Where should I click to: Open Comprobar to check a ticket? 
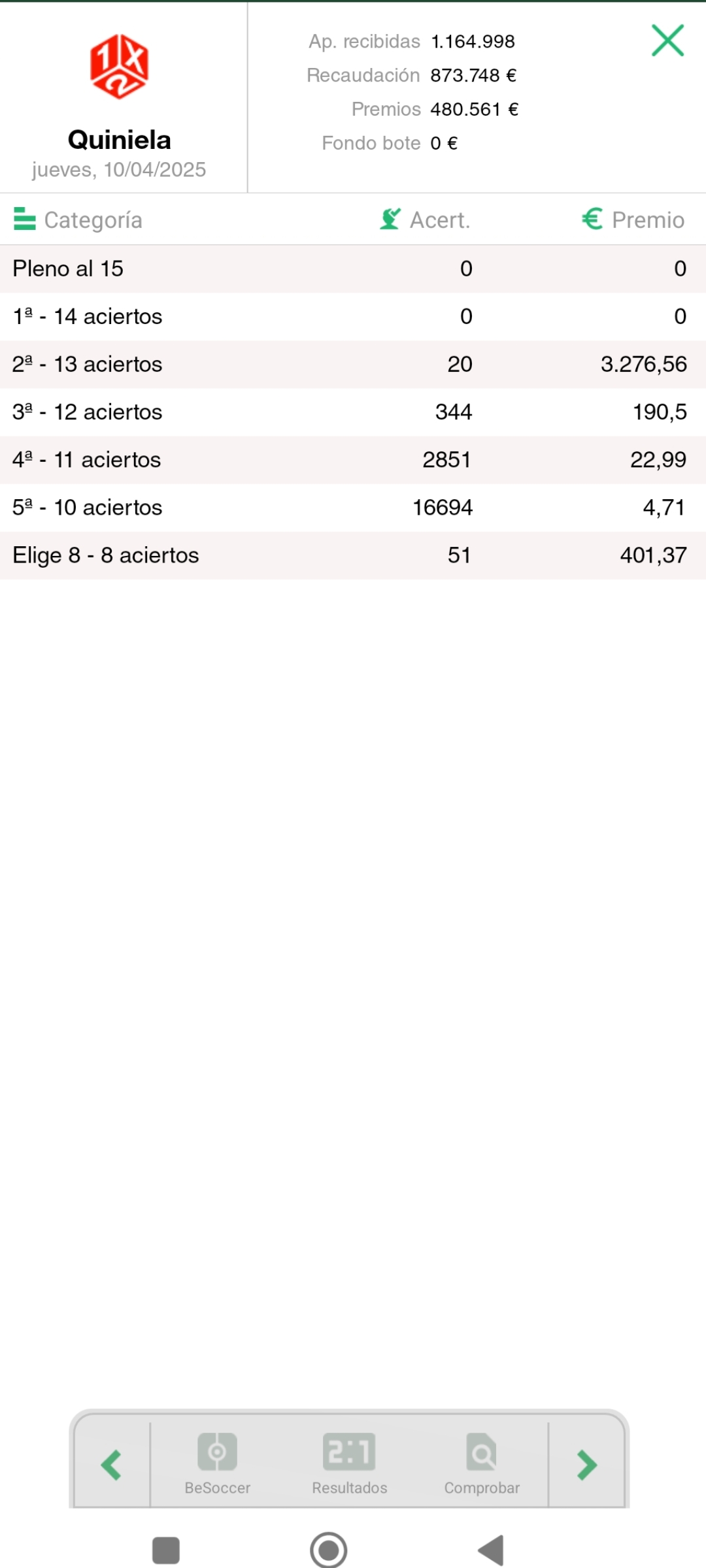pos(482,1463)
